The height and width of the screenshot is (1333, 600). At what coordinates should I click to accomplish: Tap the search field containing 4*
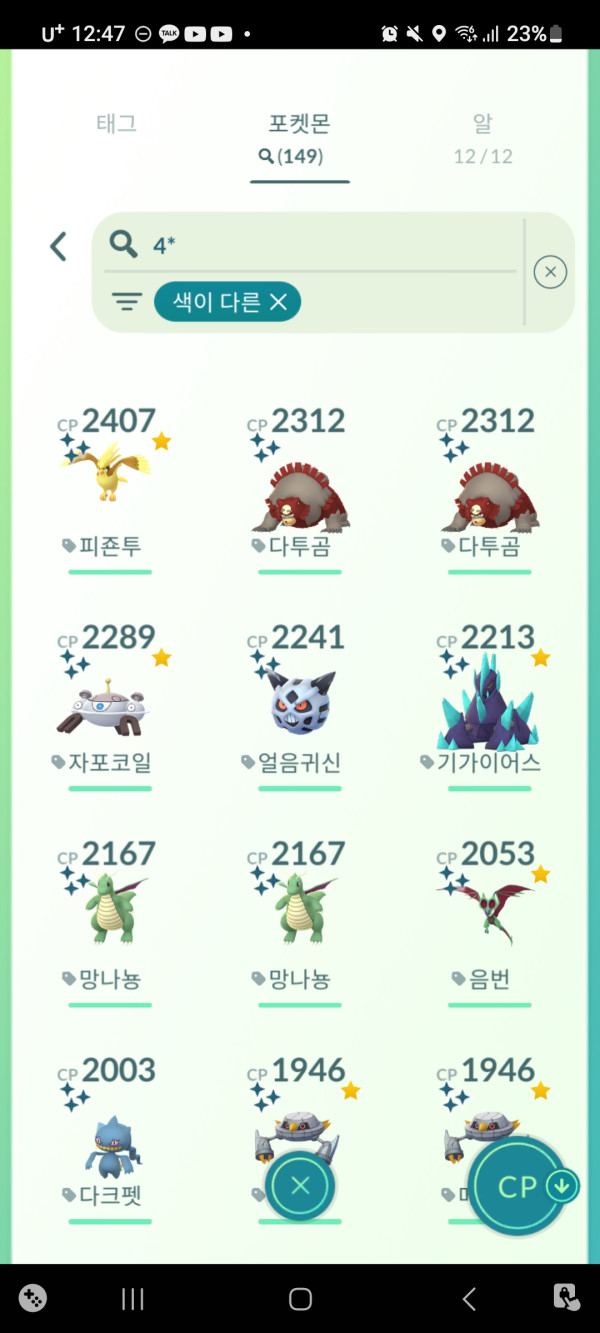click(x=310, y=244)
